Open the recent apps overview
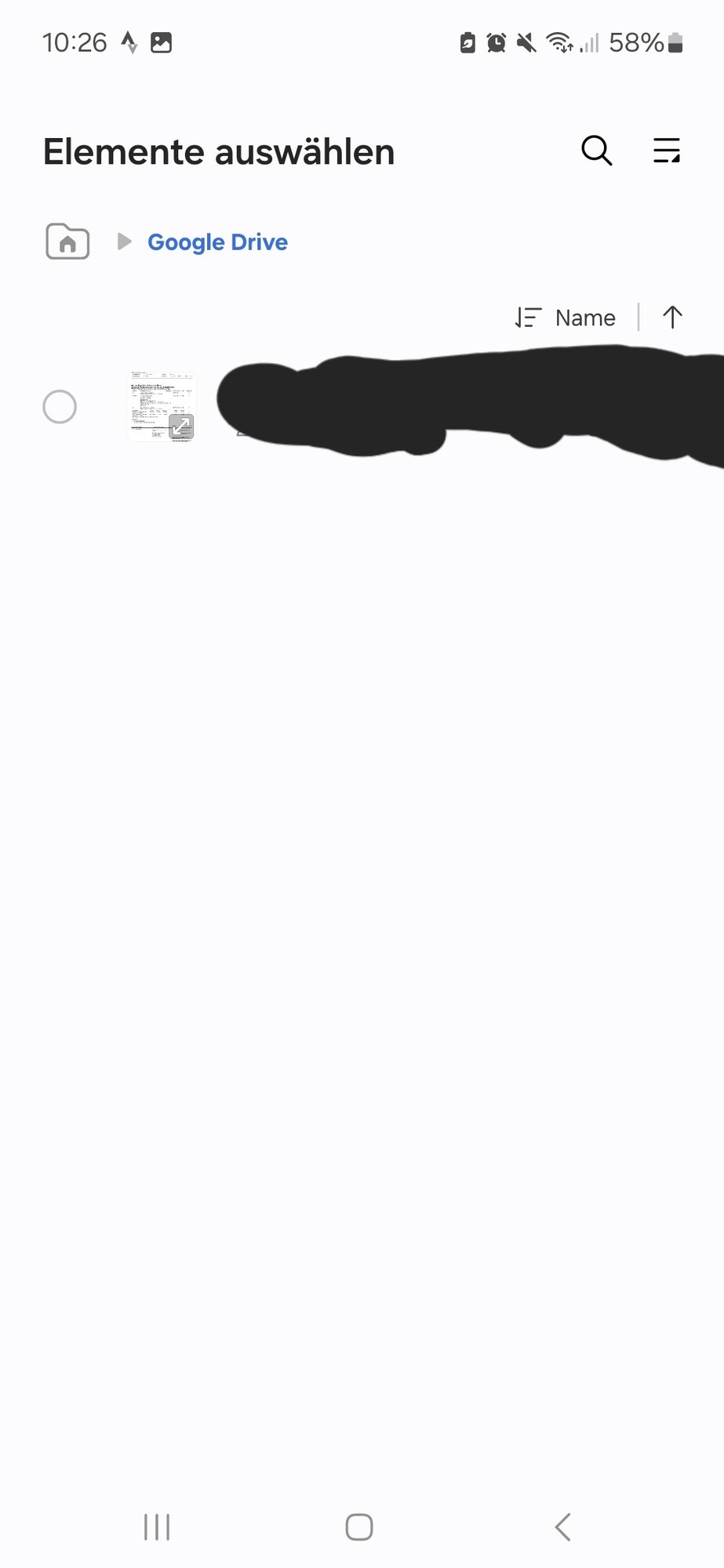The height and width of the screenshot is (1568, 724). [157, 1526]
